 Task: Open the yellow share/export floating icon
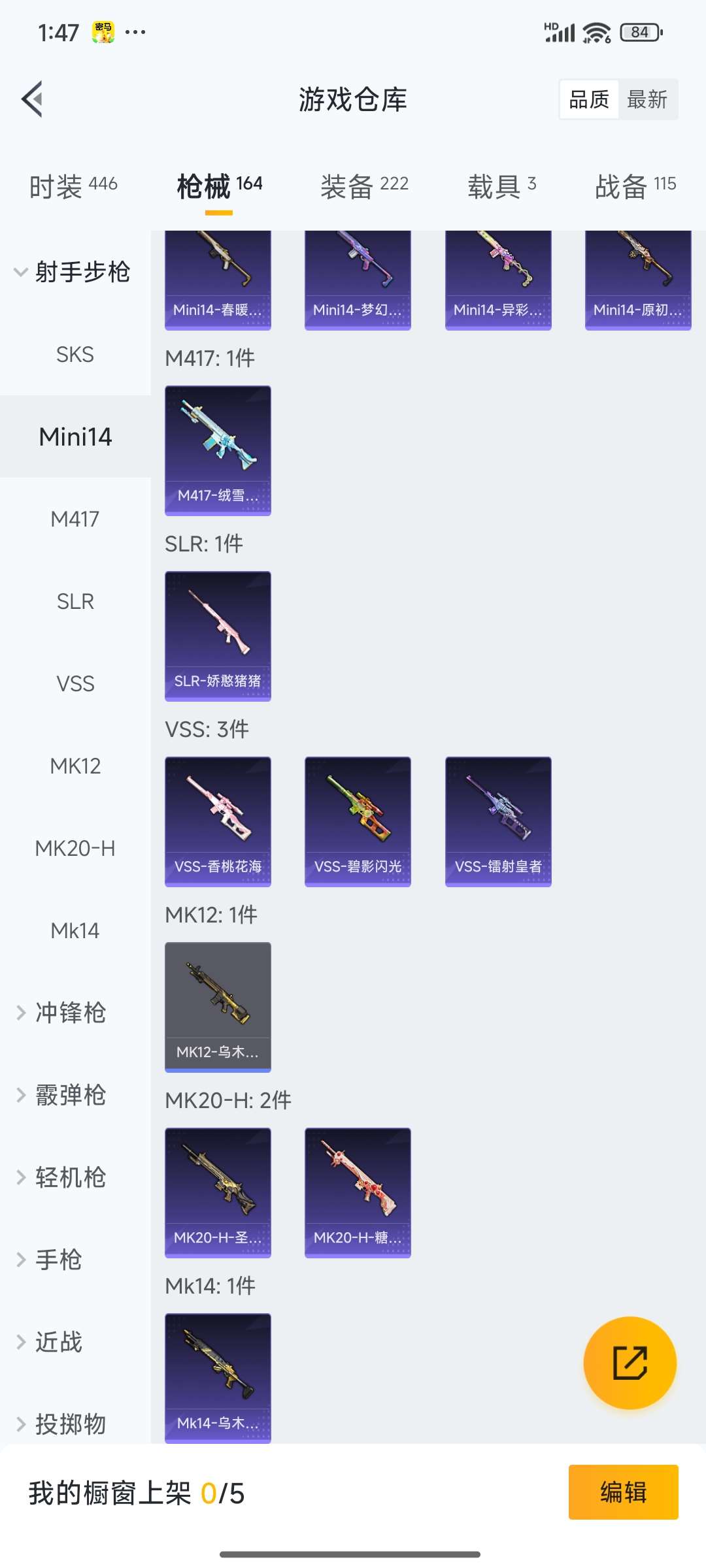click(x=630, y=1364)
